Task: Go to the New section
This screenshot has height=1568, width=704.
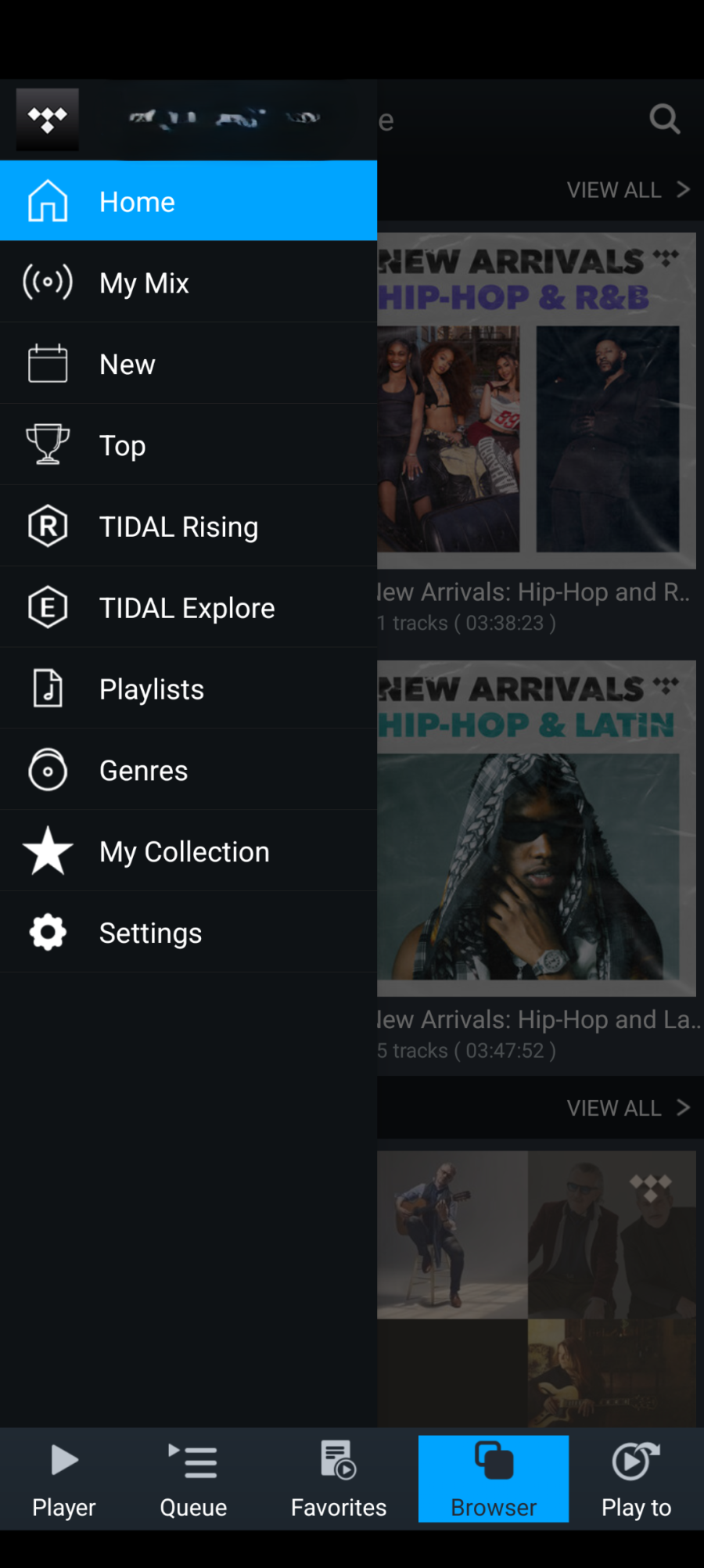Action: (188, 365)
